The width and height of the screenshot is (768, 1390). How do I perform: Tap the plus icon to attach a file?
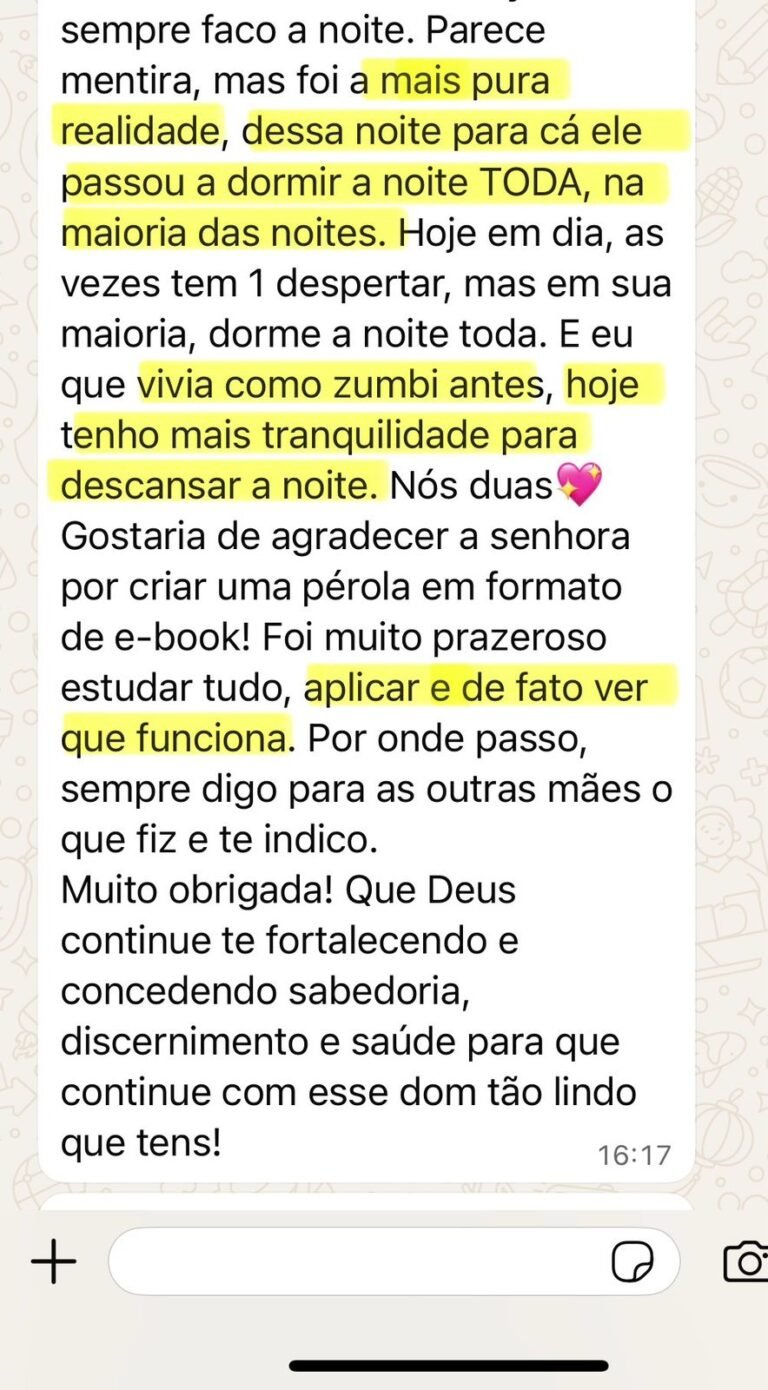[54, 1263]
